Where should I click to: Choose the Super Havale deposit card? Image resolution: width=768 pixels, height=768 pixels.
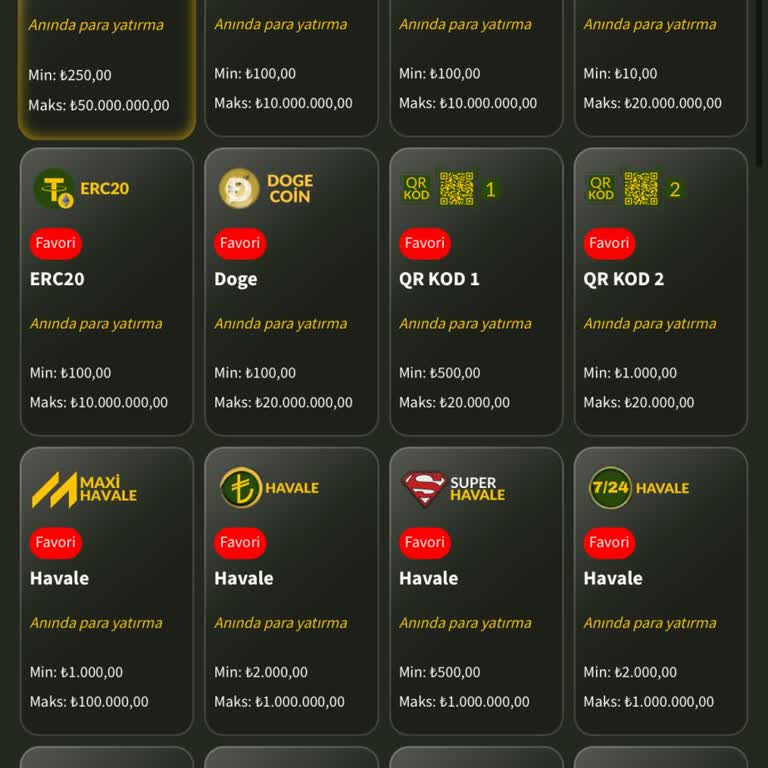click(476, 590)
